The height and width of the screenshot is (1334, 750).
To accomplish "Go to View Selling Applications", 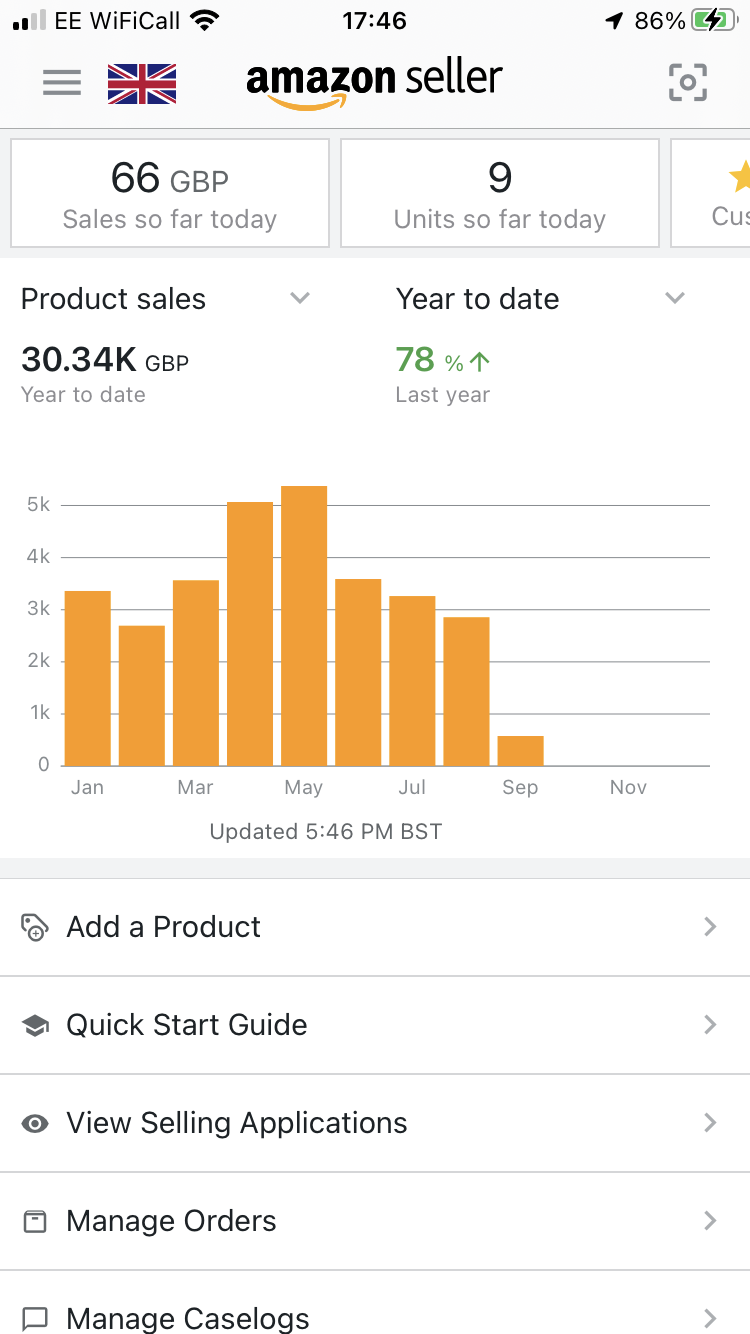I will [375, 1123].
